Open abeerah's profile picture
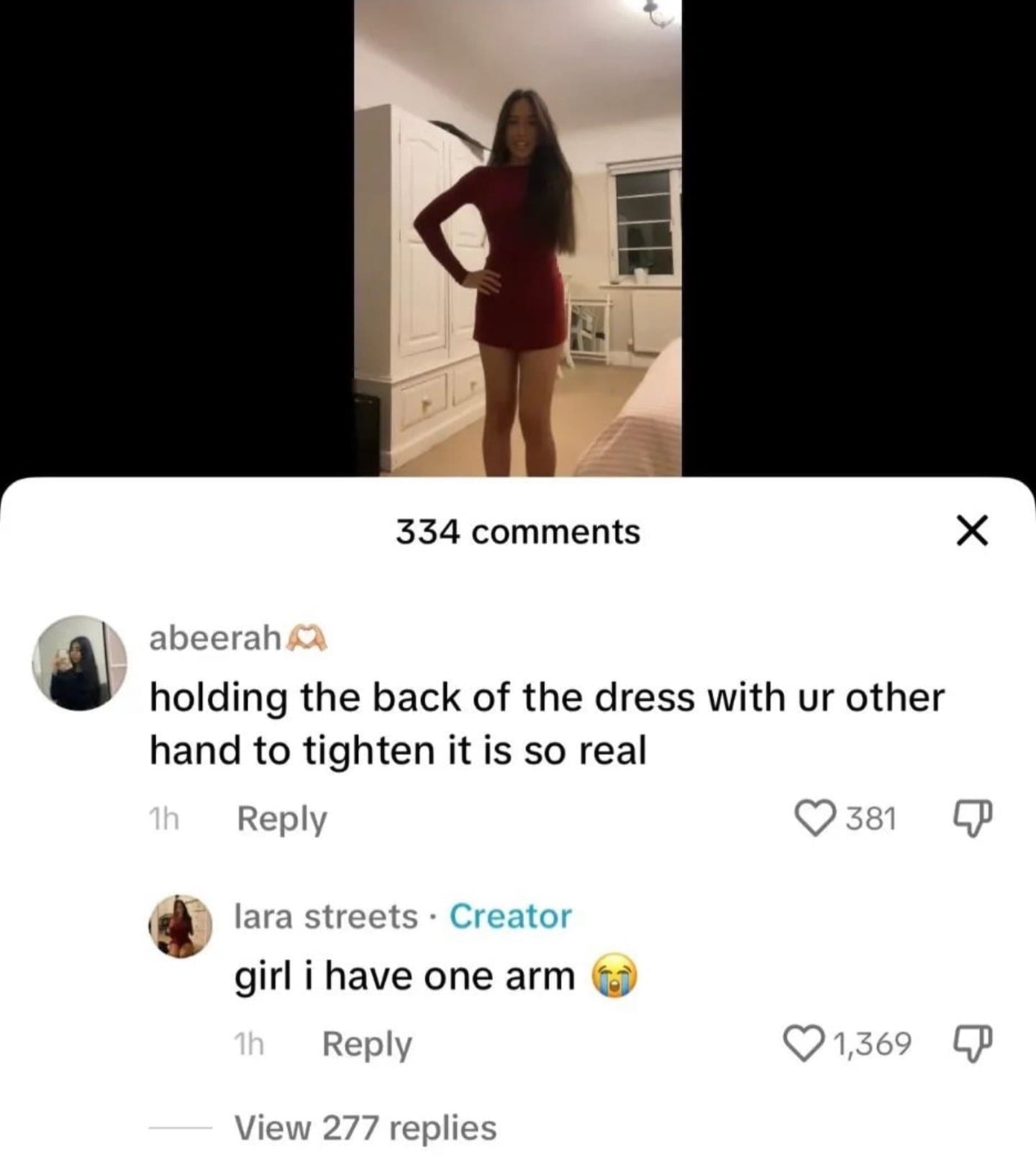Screen dimensions: 1036x1175 79,663
